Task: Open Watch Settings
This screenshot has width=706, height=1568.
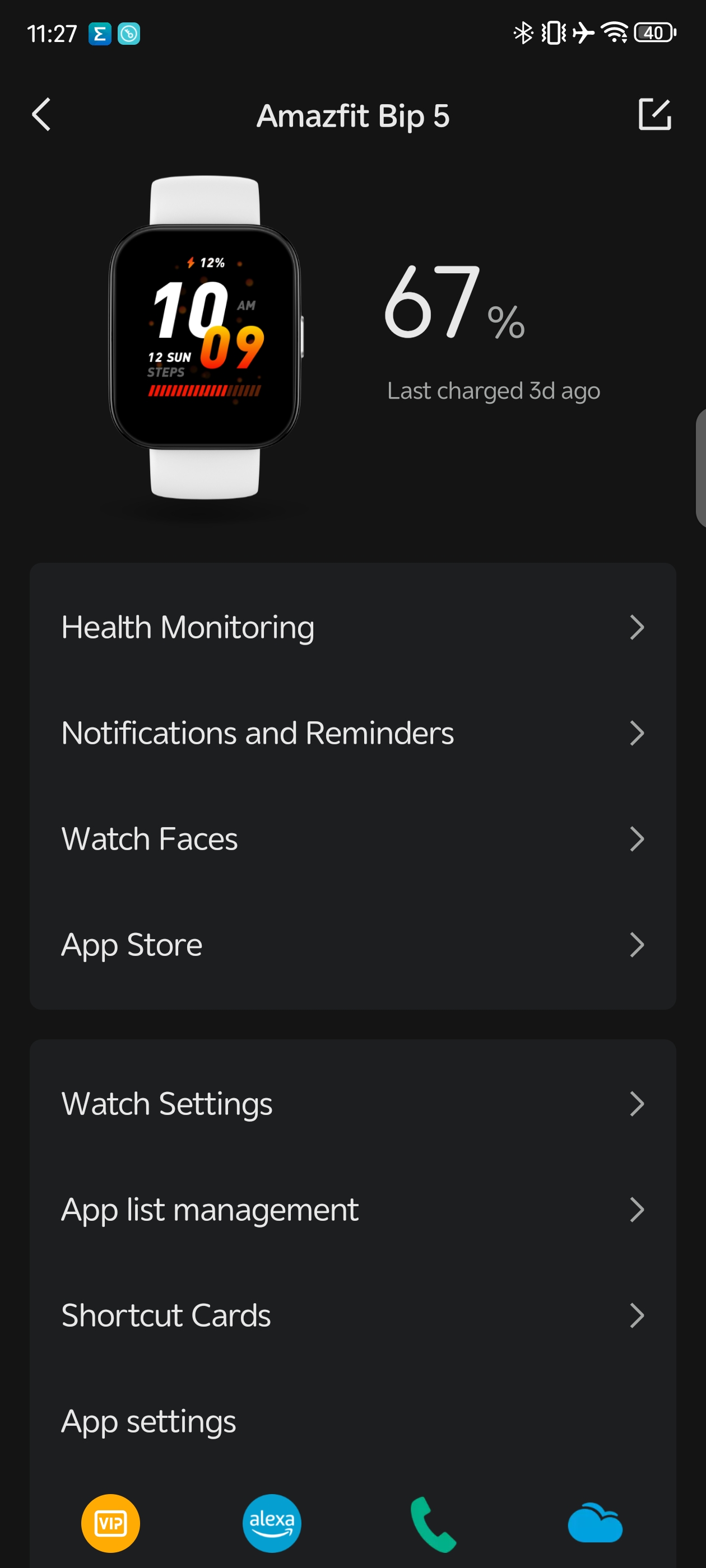Action: pos(352,1104)
